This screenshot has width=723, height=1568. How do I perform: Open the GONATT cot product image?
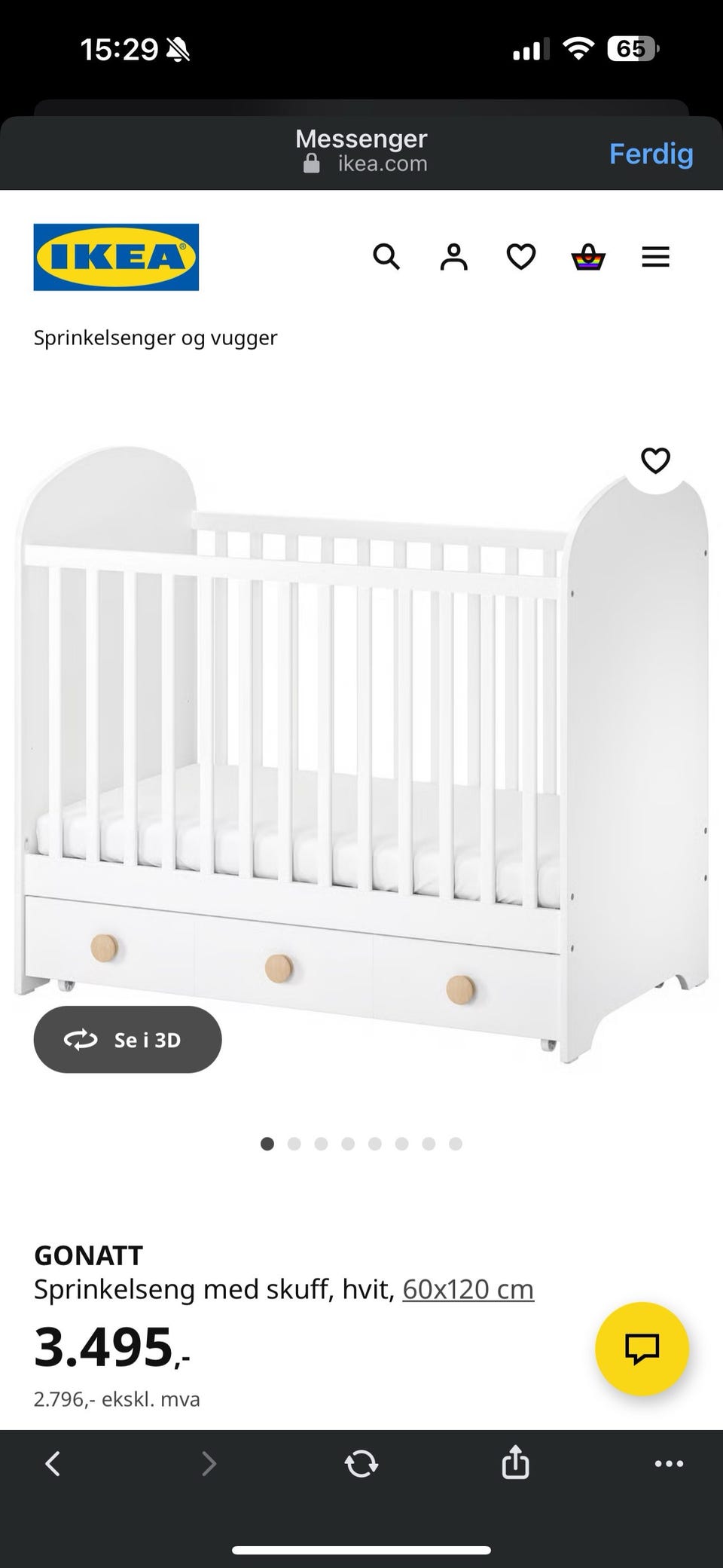point(361,753)
